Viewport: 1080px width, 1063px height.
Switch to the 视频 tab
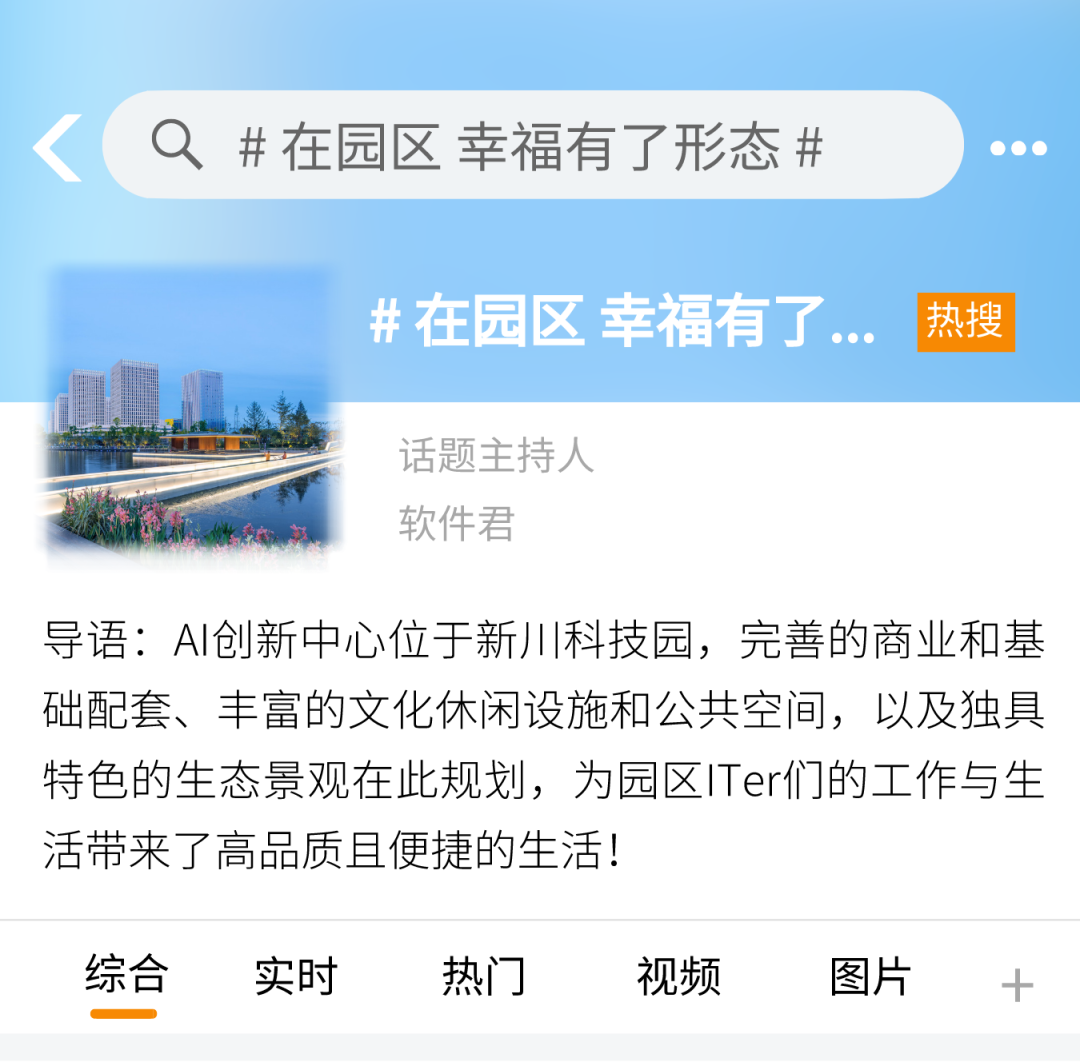click(x=678, y=976)
